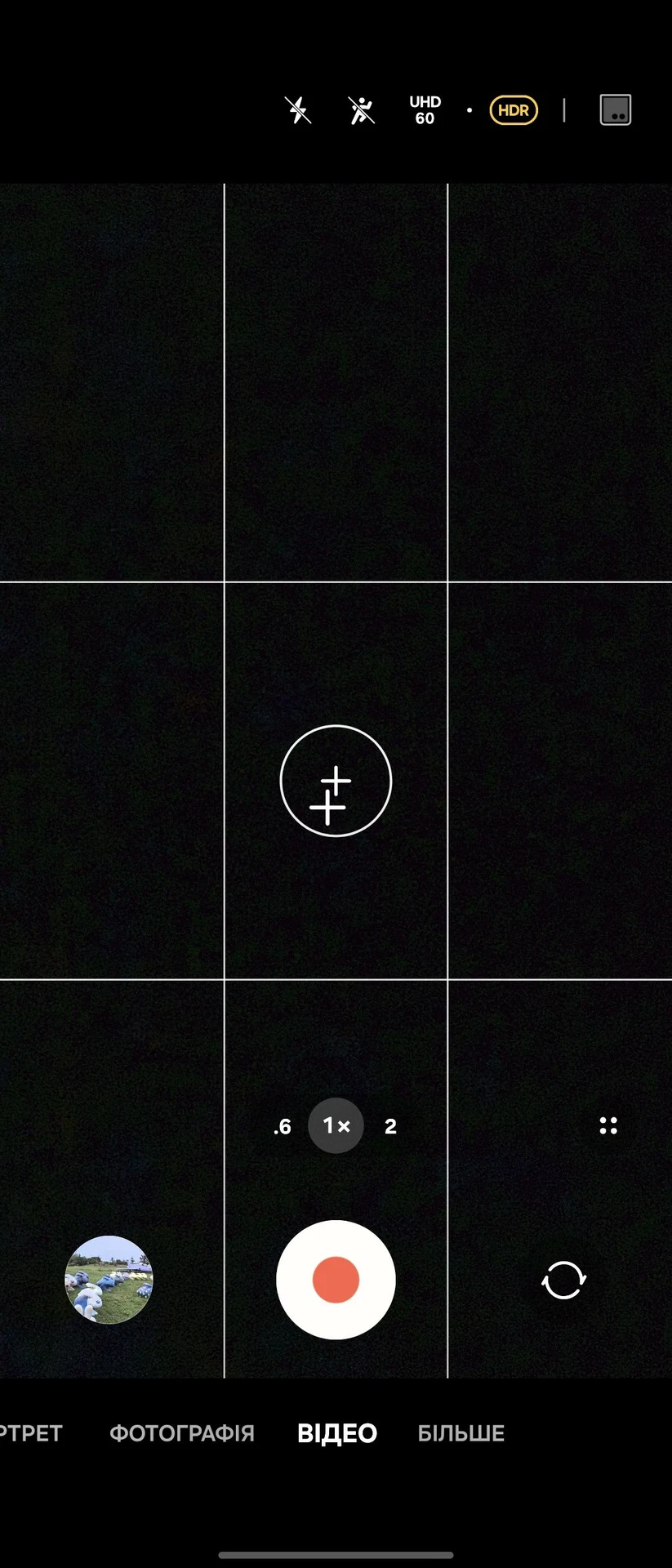Select the 2 zoom level

[390, 1127]
